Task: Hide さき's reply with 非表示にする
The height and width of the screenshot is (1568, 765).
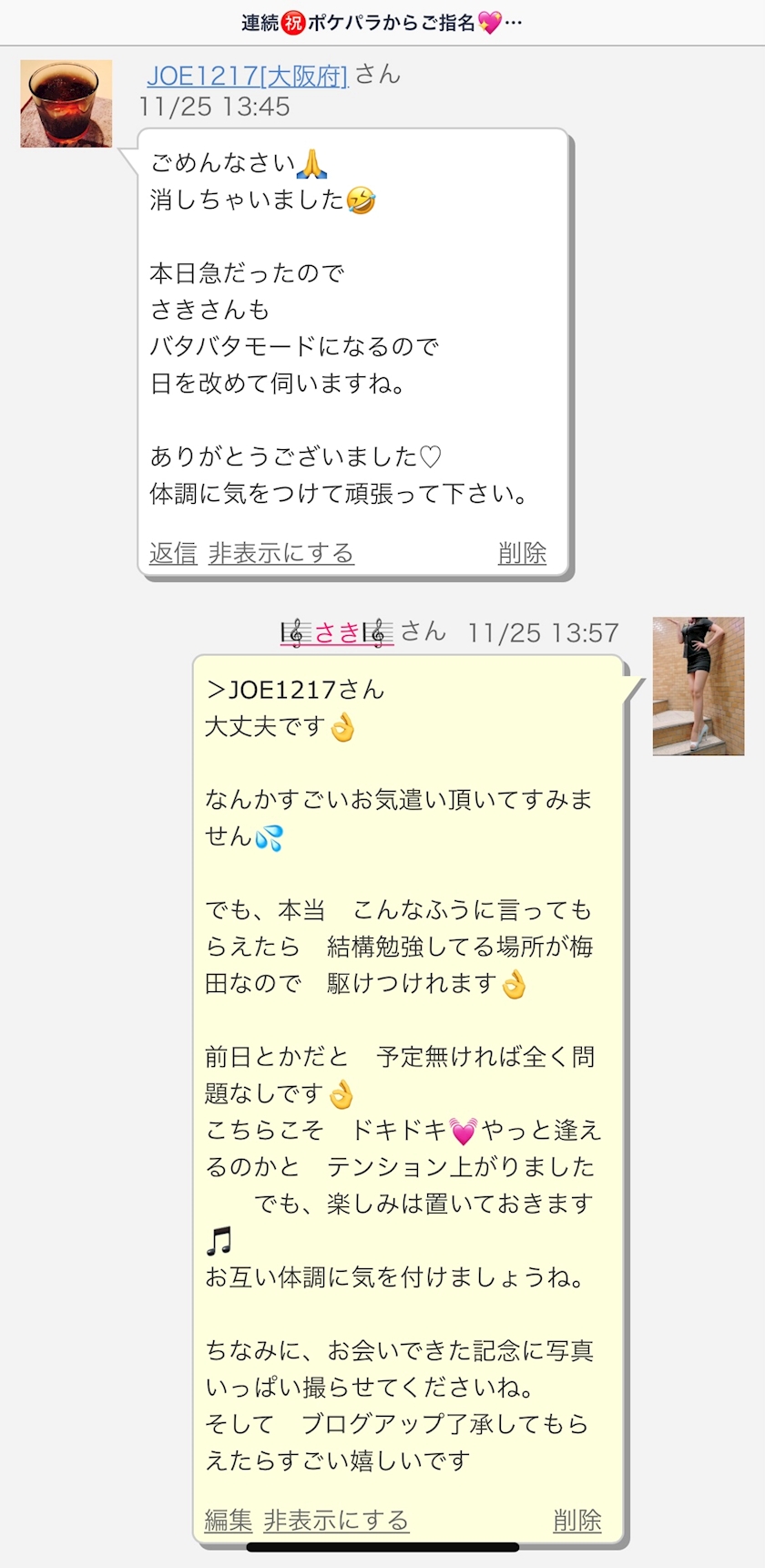Action: [x=336, y=1520]
